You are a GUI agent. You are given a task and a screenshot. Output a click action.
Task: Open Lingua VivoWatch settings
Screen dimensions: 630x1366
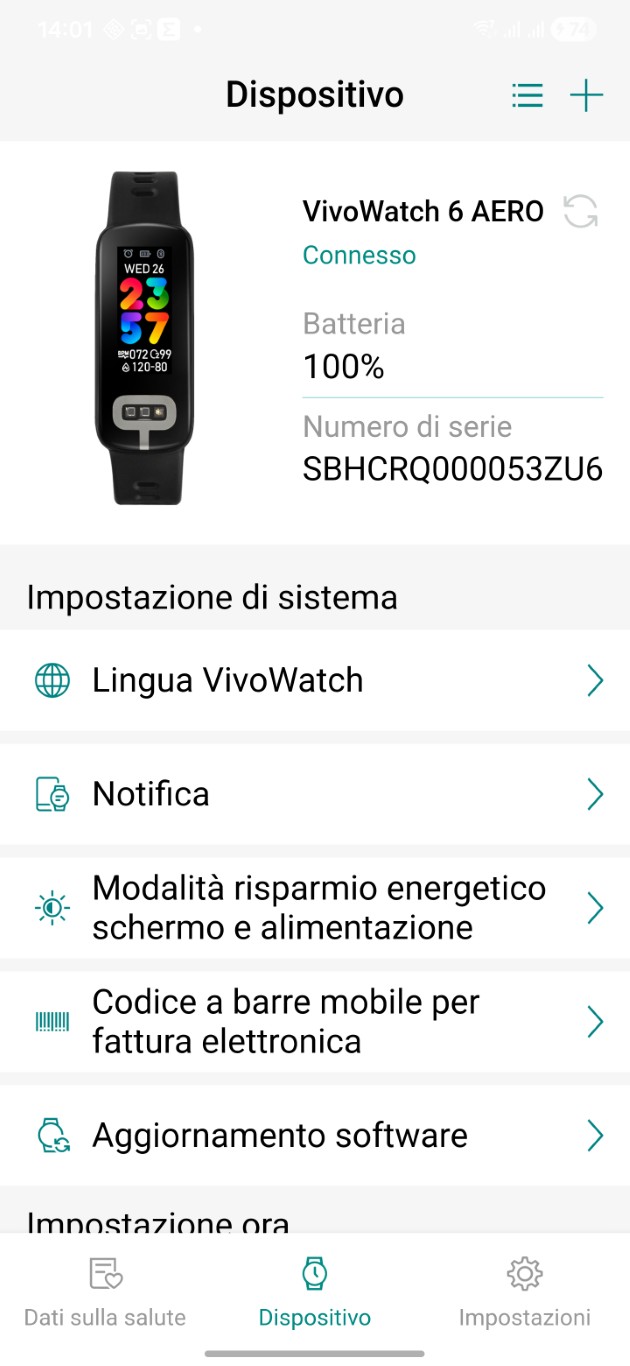[x=315, y=681]
